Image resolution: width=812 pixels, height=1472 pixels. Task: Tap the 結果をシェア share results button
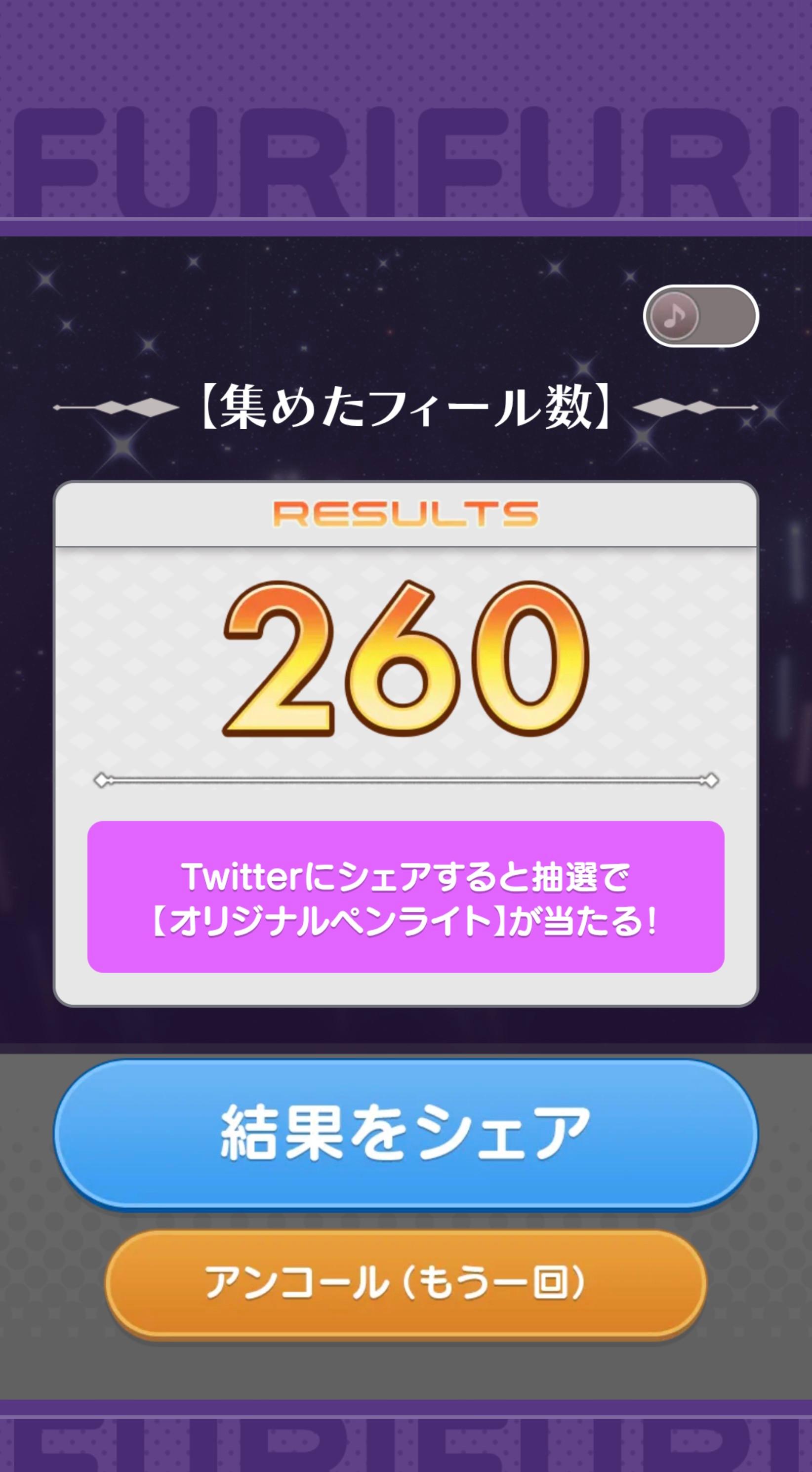coord(406,1133)
